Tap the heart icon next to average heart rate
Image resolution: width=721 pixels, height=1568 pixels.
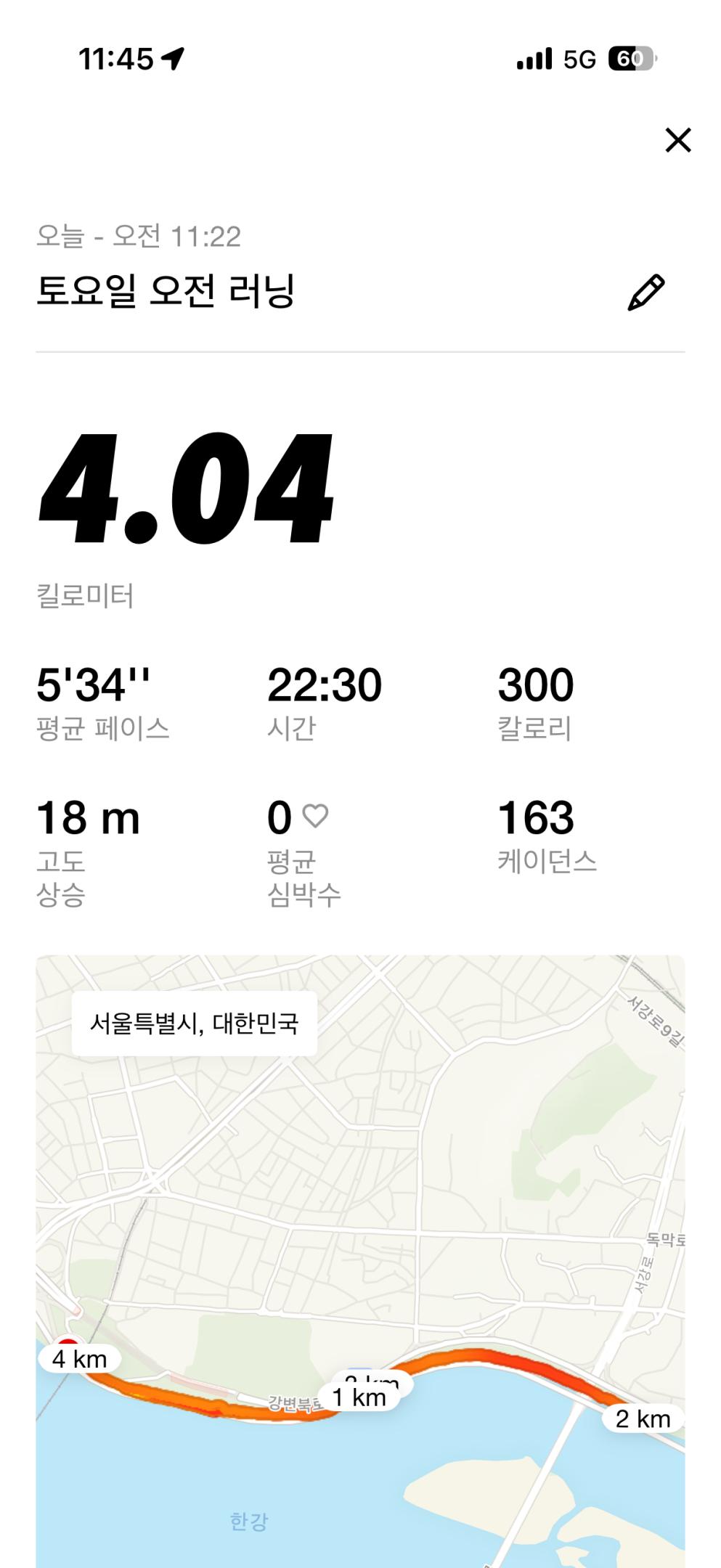(315, 815)
